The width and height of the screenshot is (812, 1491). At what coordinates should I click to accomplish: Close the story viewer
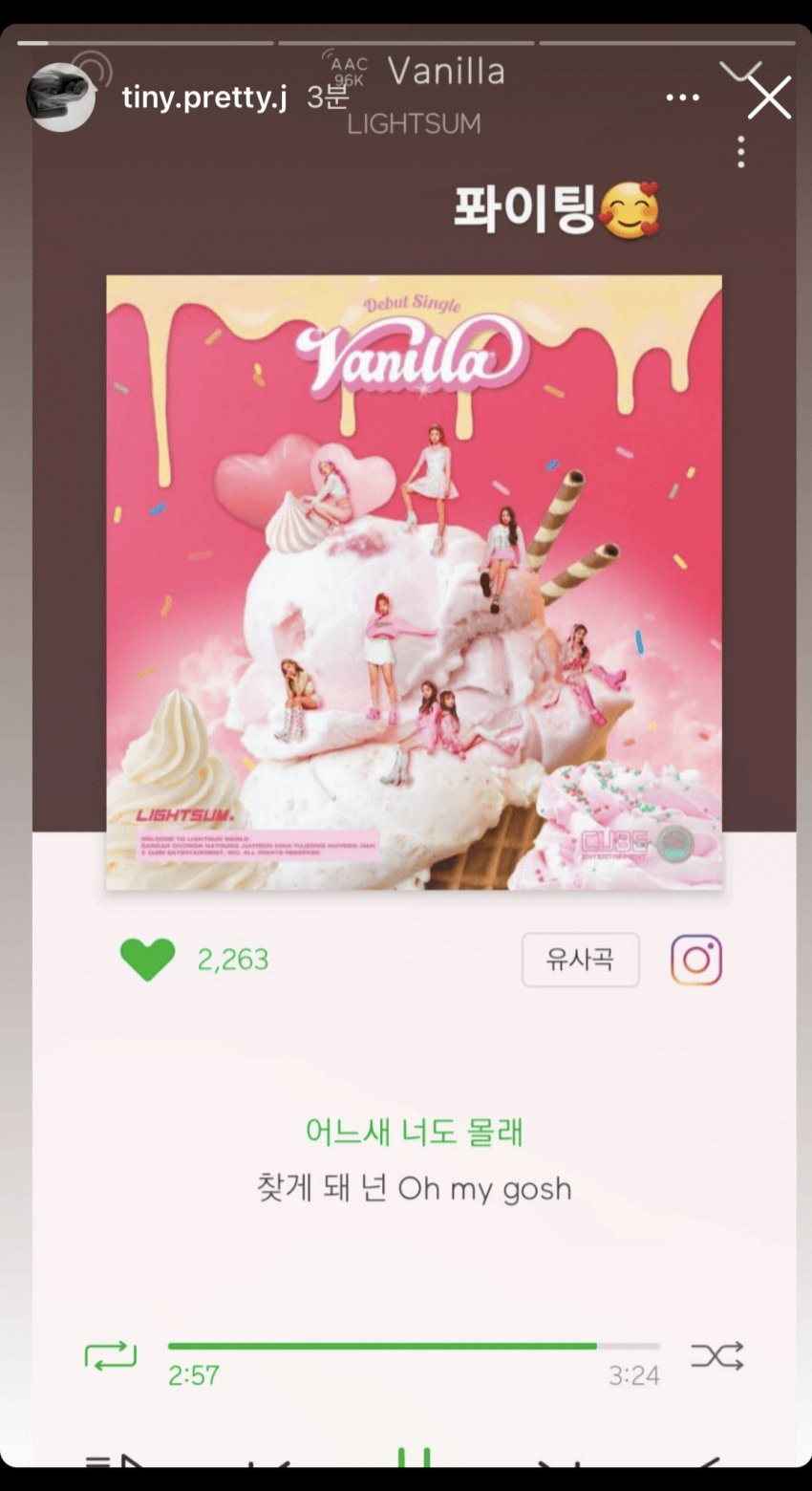(x=769, y=97)
